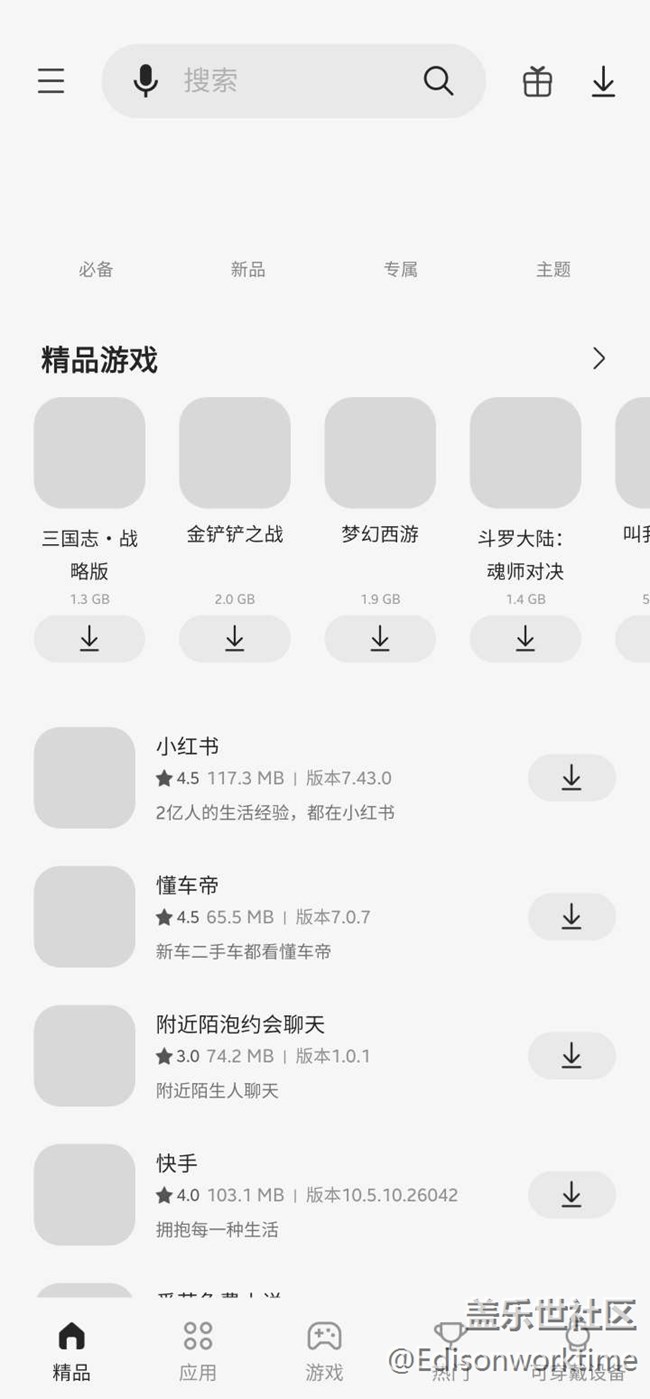This screenshot has height=1399, width=650.
Task: Download 斗罗大陆:魂师对决 game
Action: (x=525, y=638)
